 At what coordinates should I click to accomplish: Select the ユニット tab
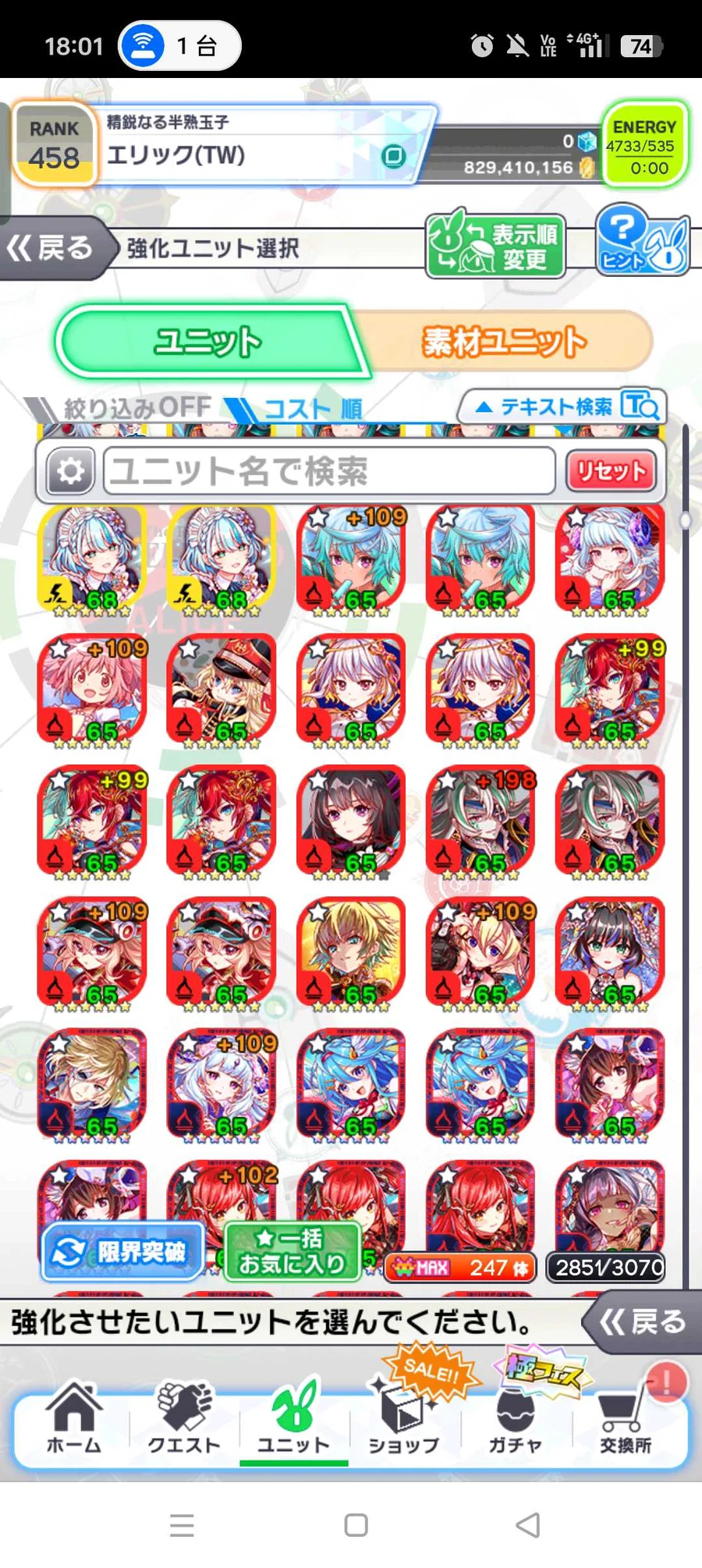click(207, 342)
